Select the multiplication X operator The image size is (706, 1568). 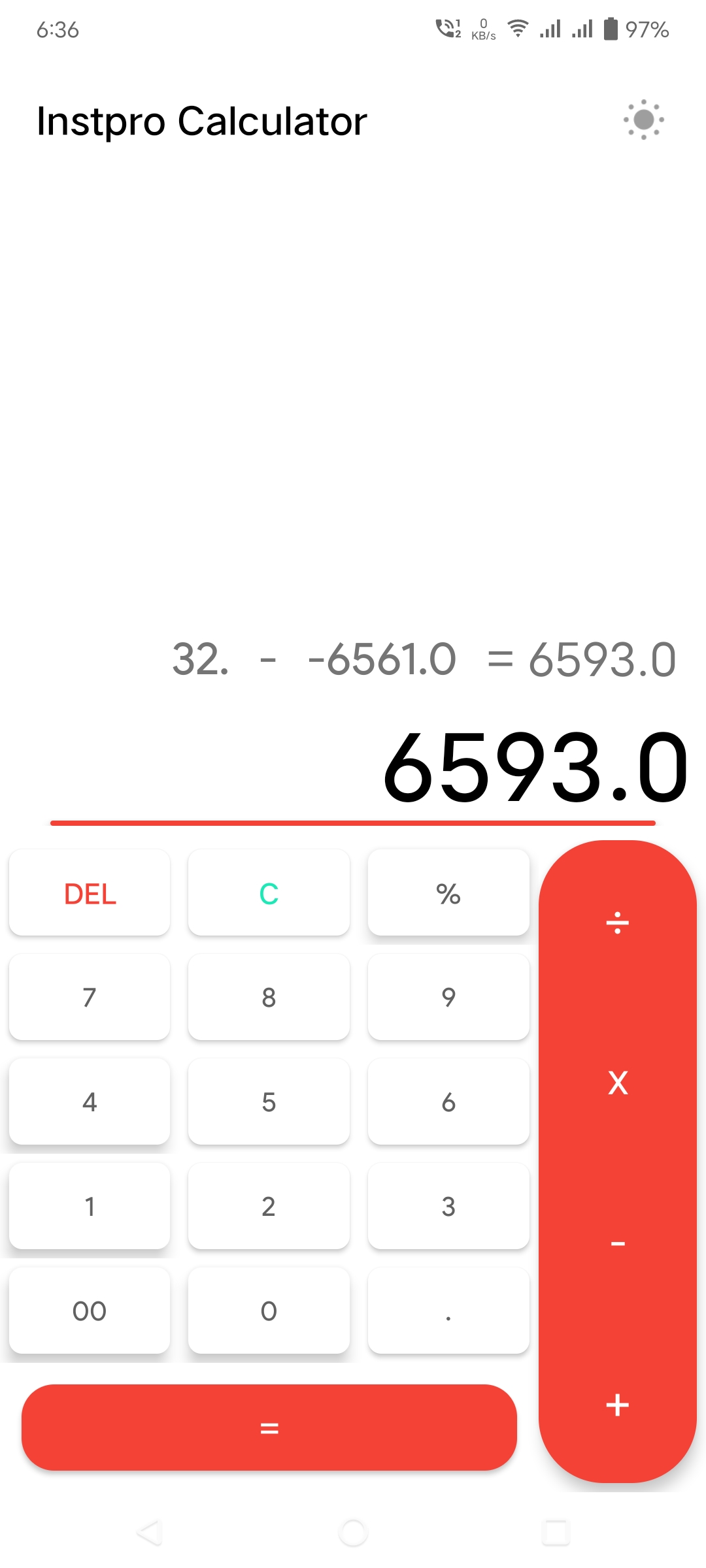[x=617, y=1083]
